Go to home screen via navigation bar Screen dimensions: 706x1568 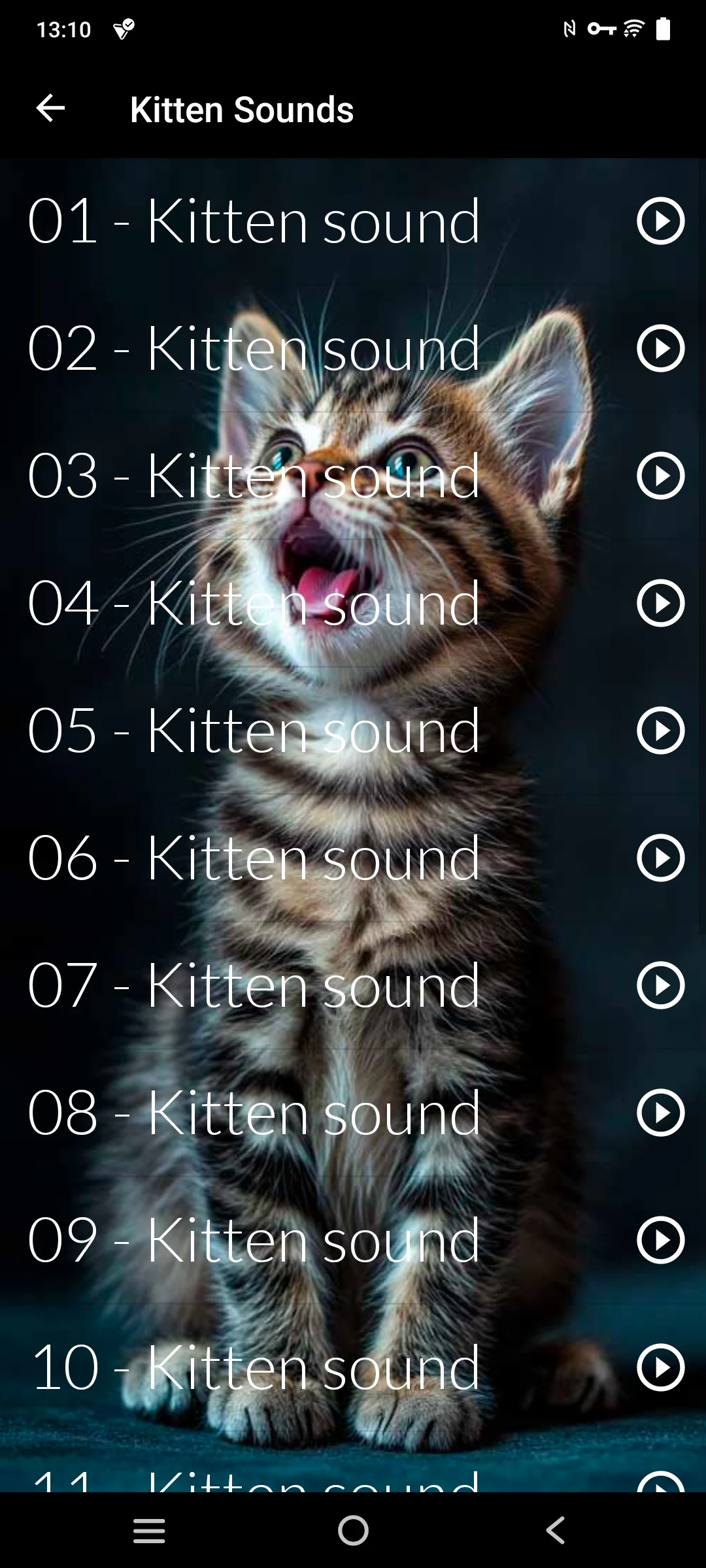coord(353,1531)
